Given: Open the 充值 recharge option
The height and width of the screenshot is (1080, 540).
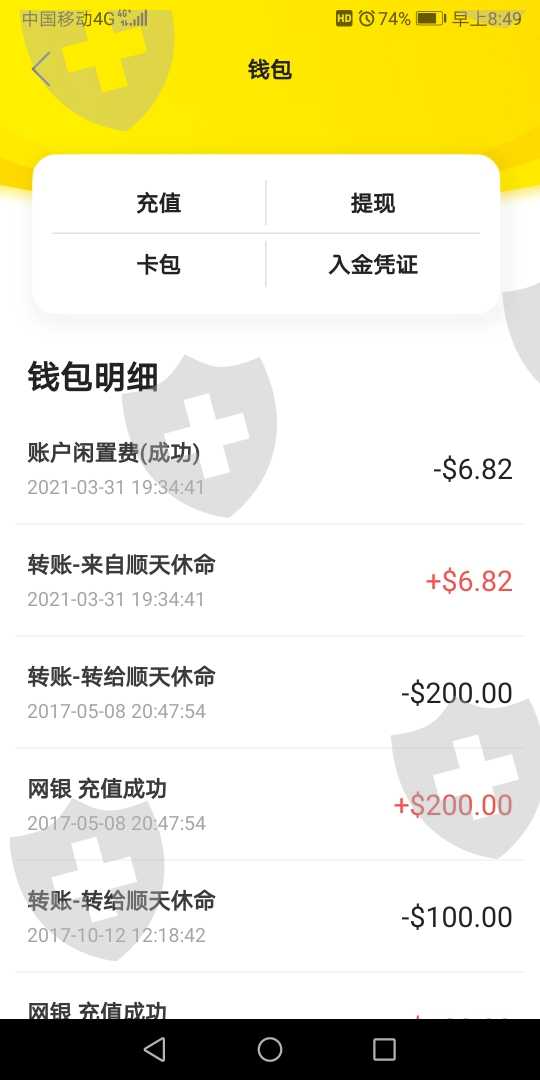Looking at the screenshot, I should tap(158, 203).
